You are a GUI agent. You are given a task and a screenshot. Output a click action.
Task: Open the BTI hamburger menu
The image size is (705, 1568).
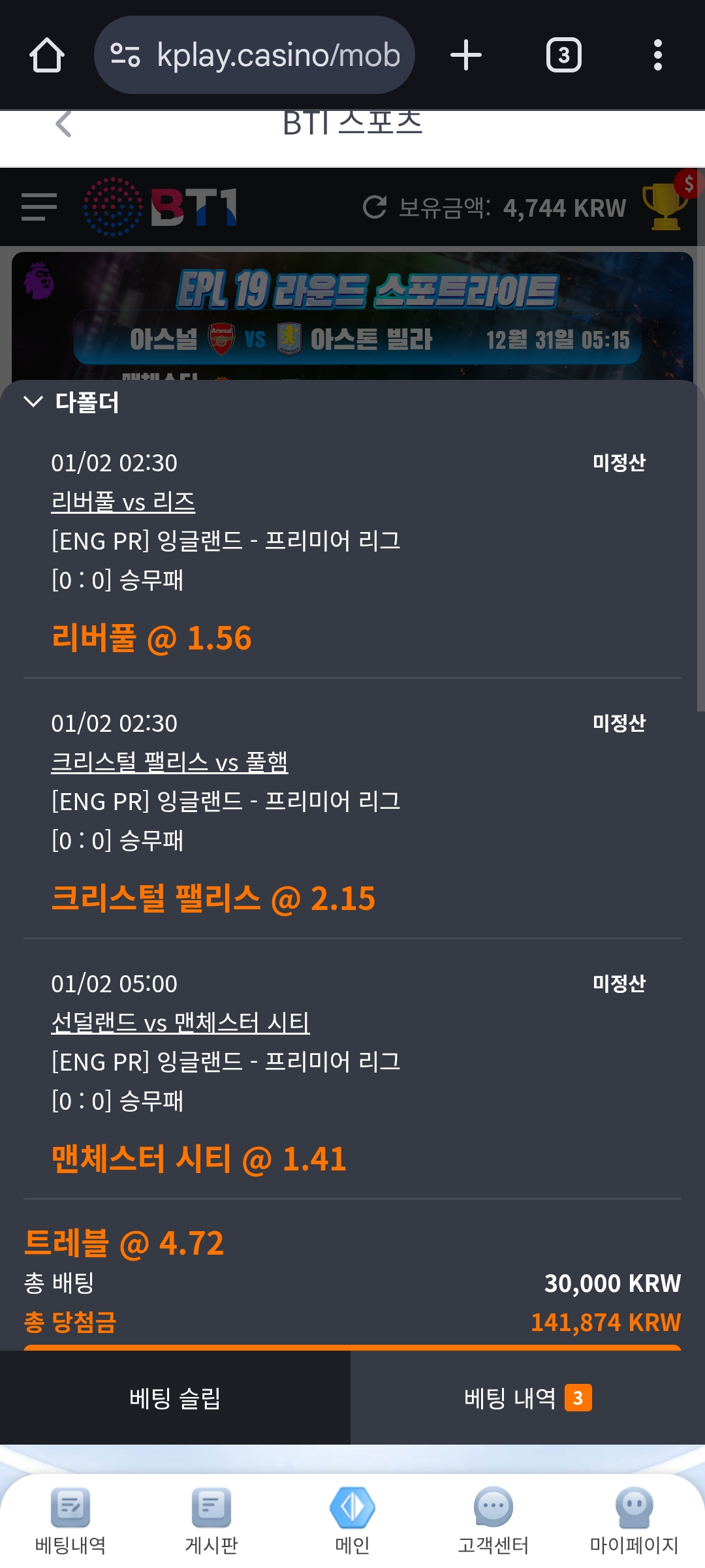[x=39, y=207]
